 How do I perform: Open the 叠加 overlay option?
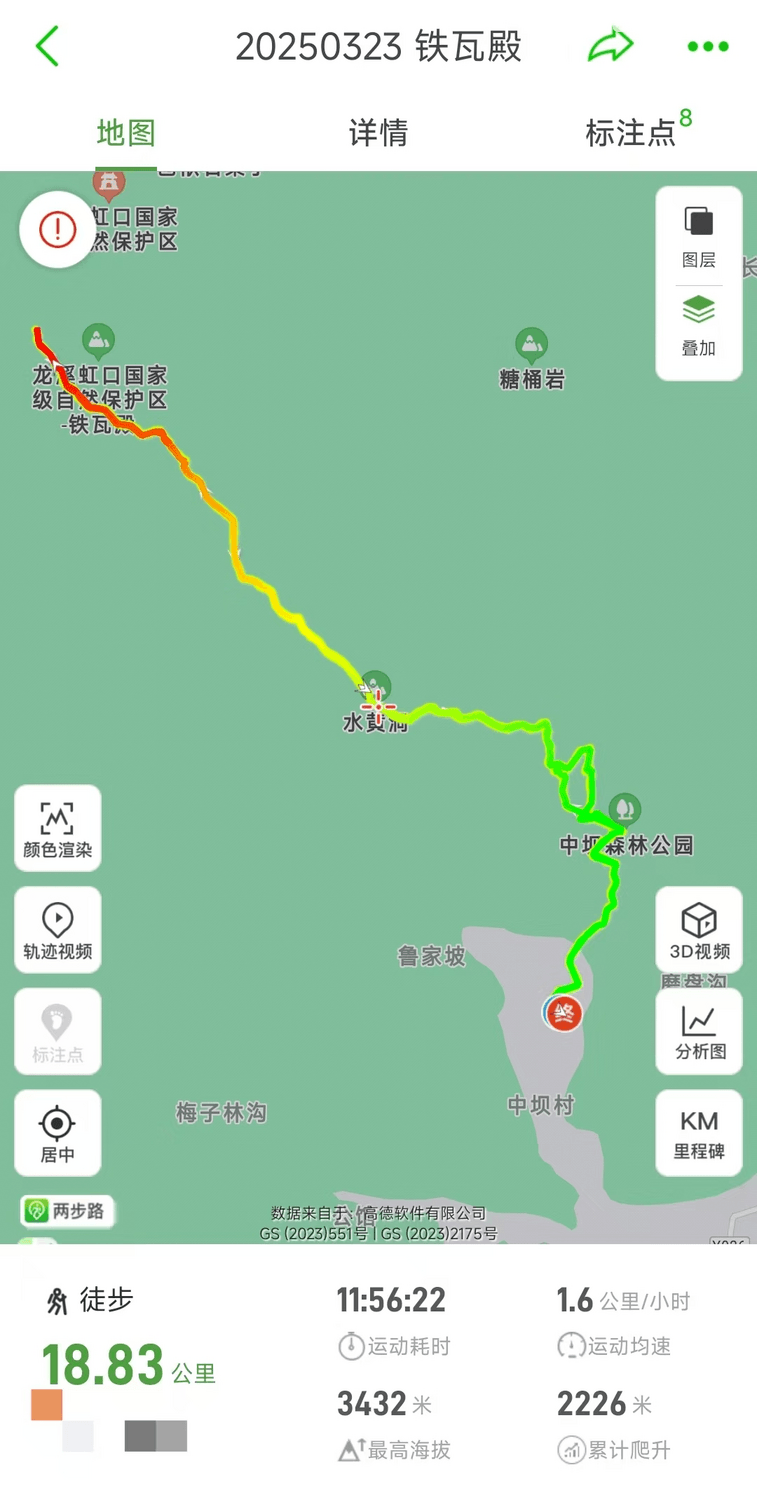click(699, 325)
